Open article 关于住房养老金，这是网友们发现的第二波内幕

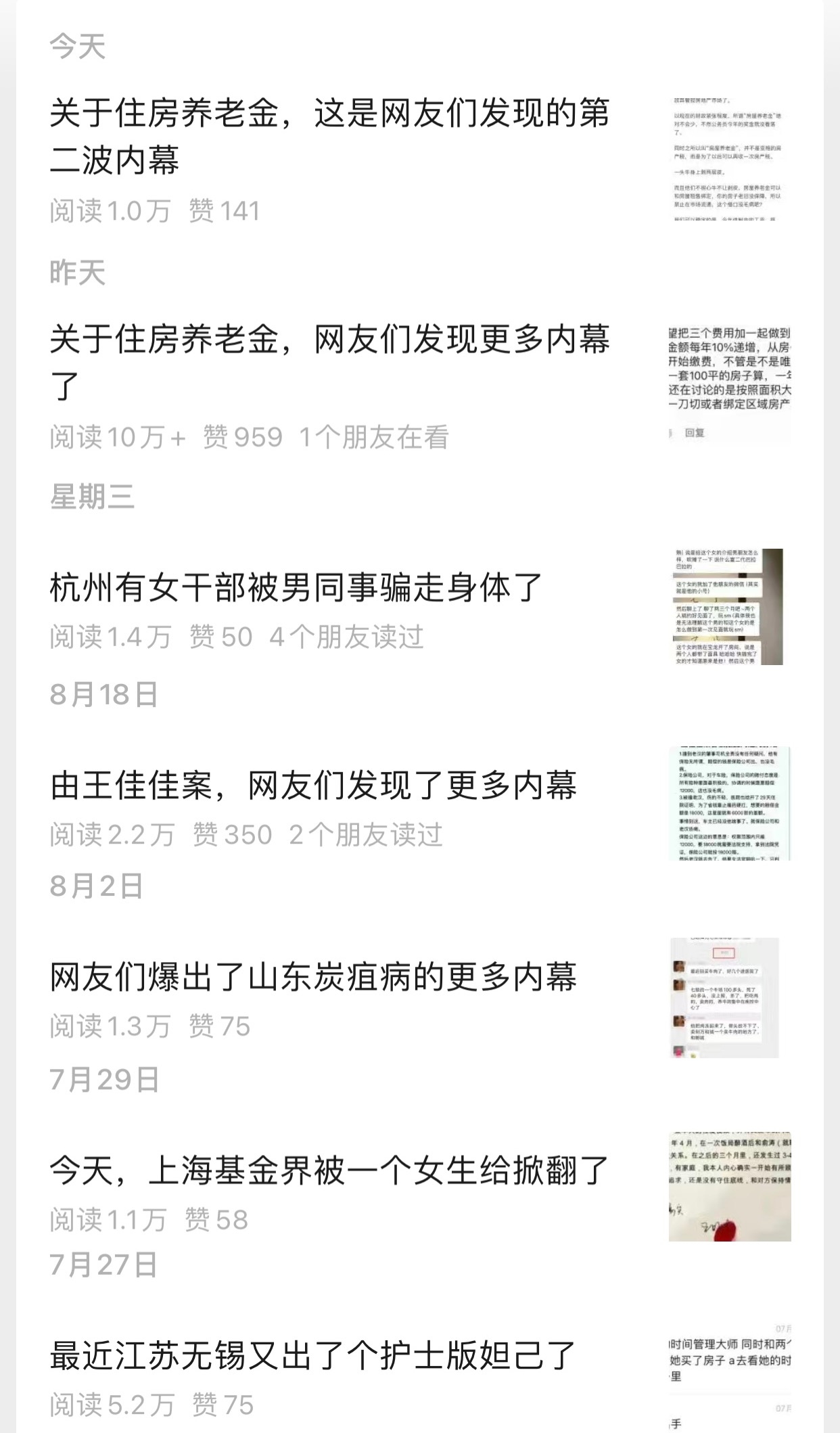tap(330, 136)
